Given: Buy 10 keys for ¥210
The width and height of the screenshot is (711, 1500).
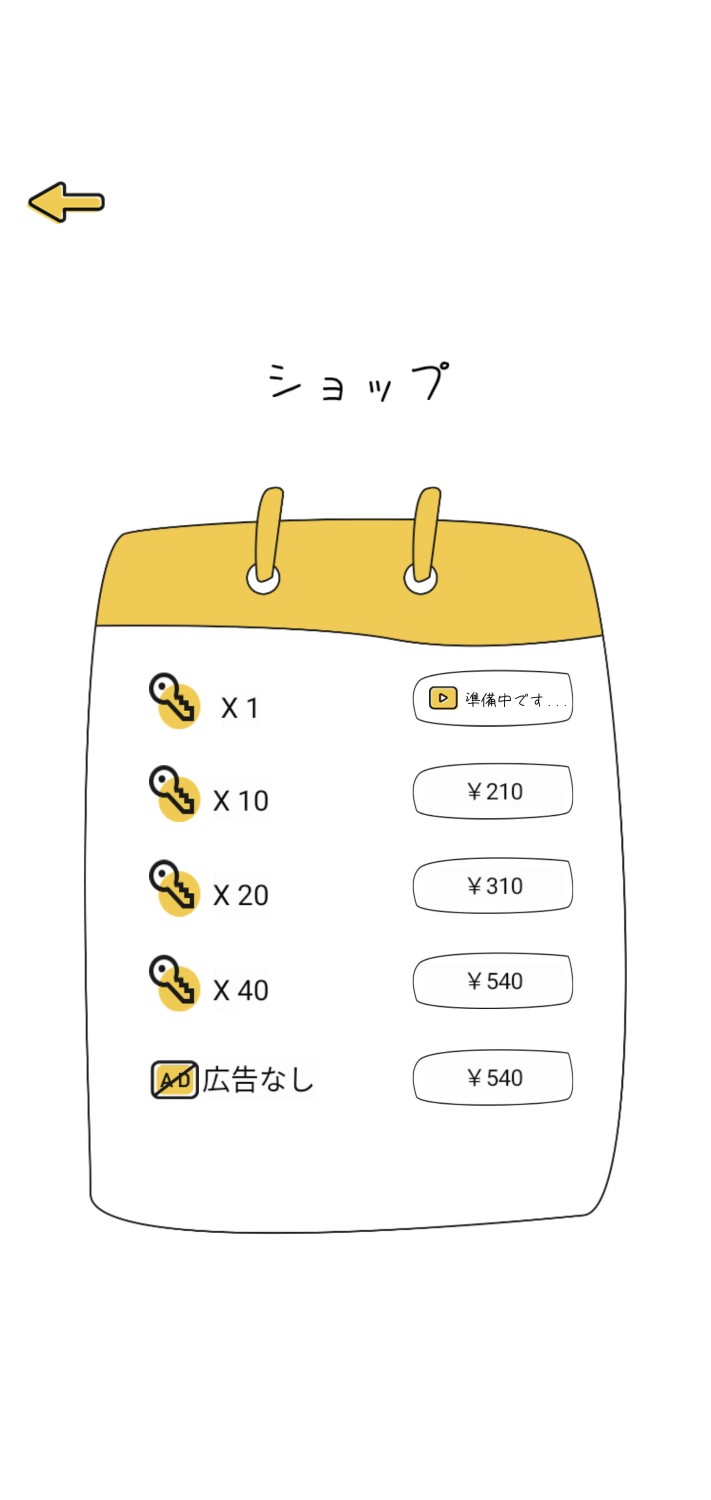Looking at the screenshot, I should click(492, 792).
